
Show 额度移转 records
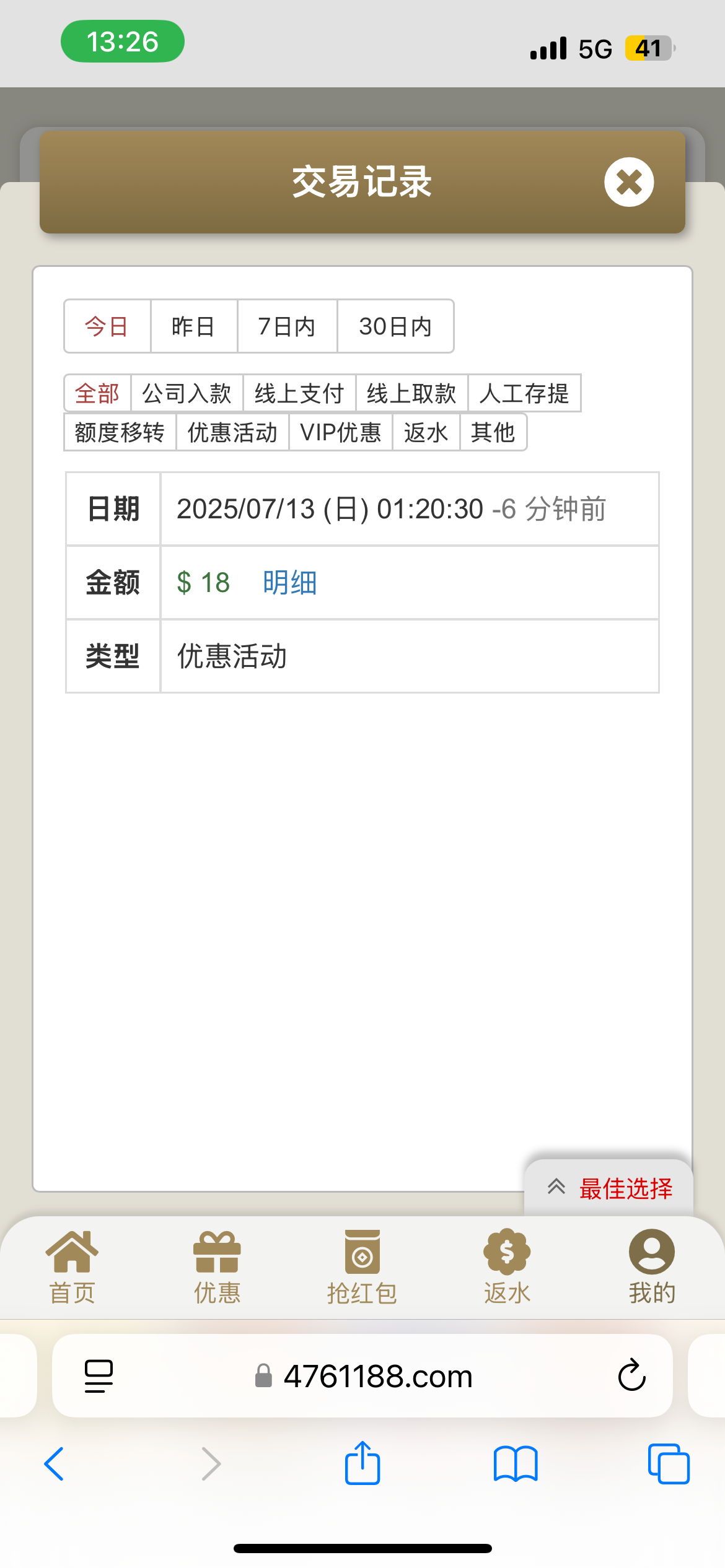[x=120, y=432]
